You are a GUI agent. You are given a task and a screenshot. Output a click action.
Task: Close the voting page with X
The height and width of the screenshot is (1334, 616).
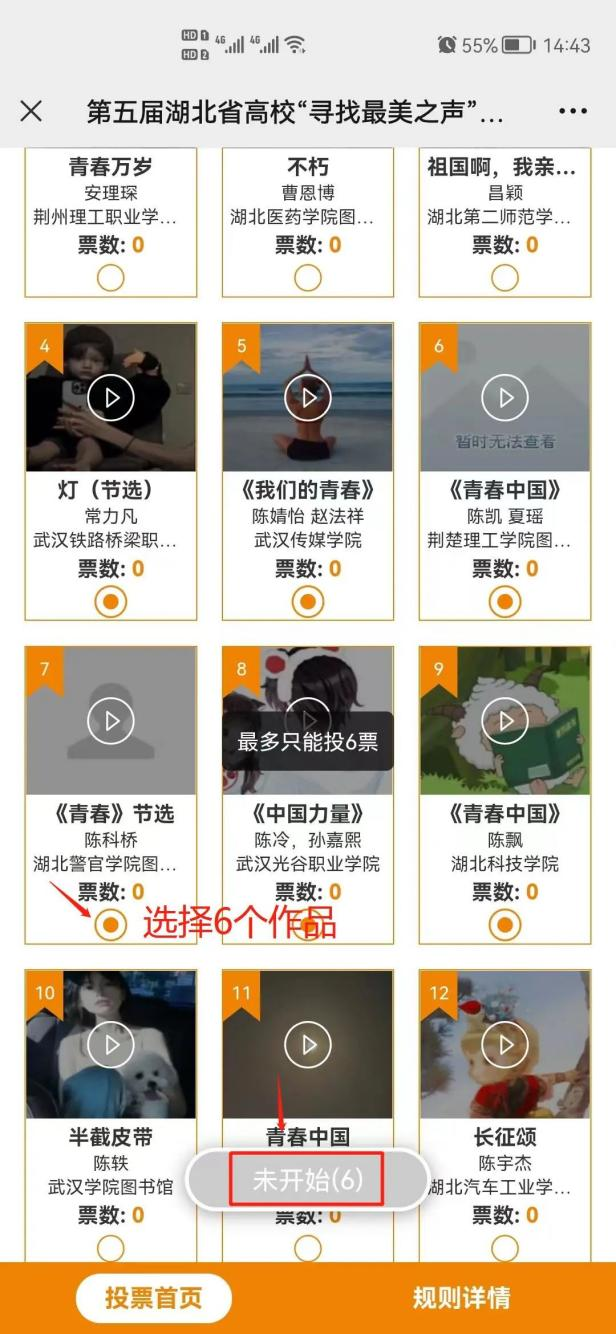coord(32,111)
